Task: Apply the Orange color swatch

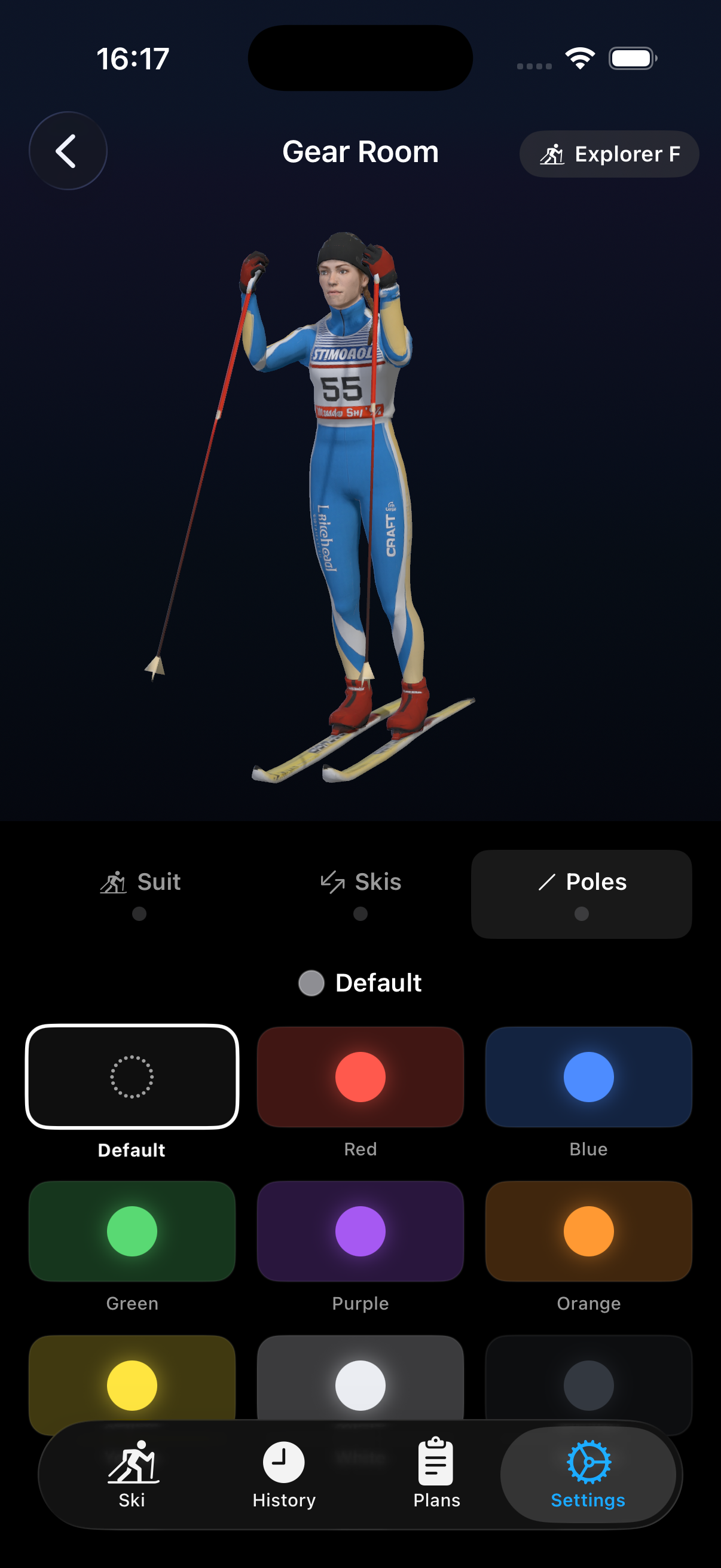Action: pyautogui.click(x=588, y=1231)
